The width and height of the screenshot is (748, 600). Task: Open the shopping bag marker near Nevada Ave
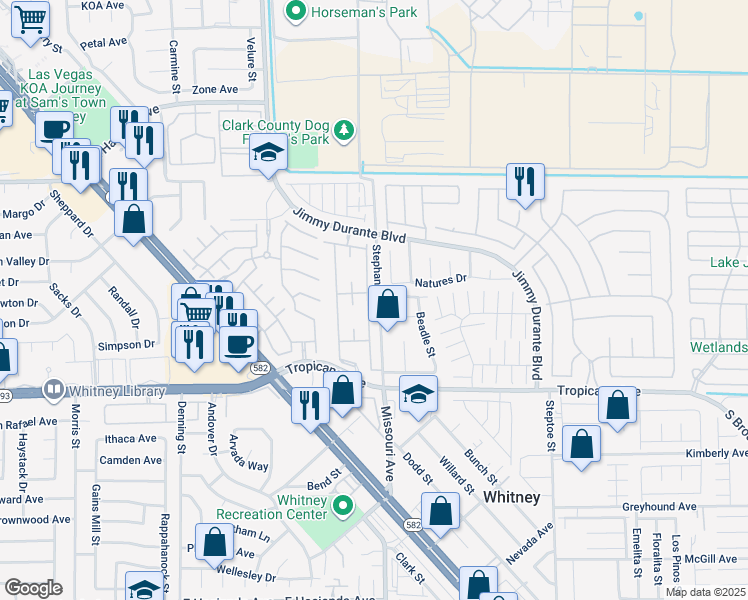click(440, 514)
